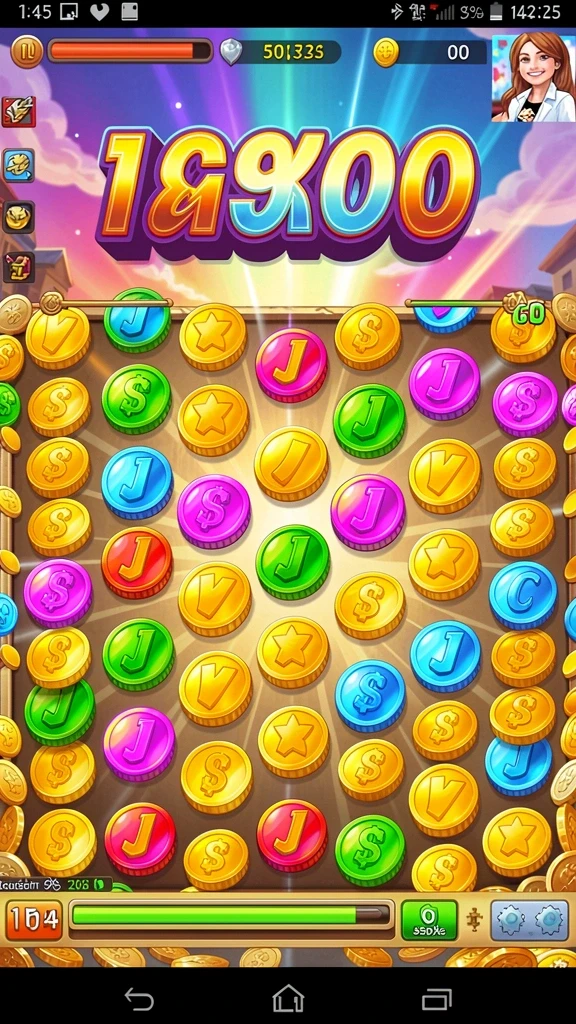The width and height of the screenshot is (576, 1024).
Task: Tap the green button beside the progress bar
Action: tap(428, 920)
